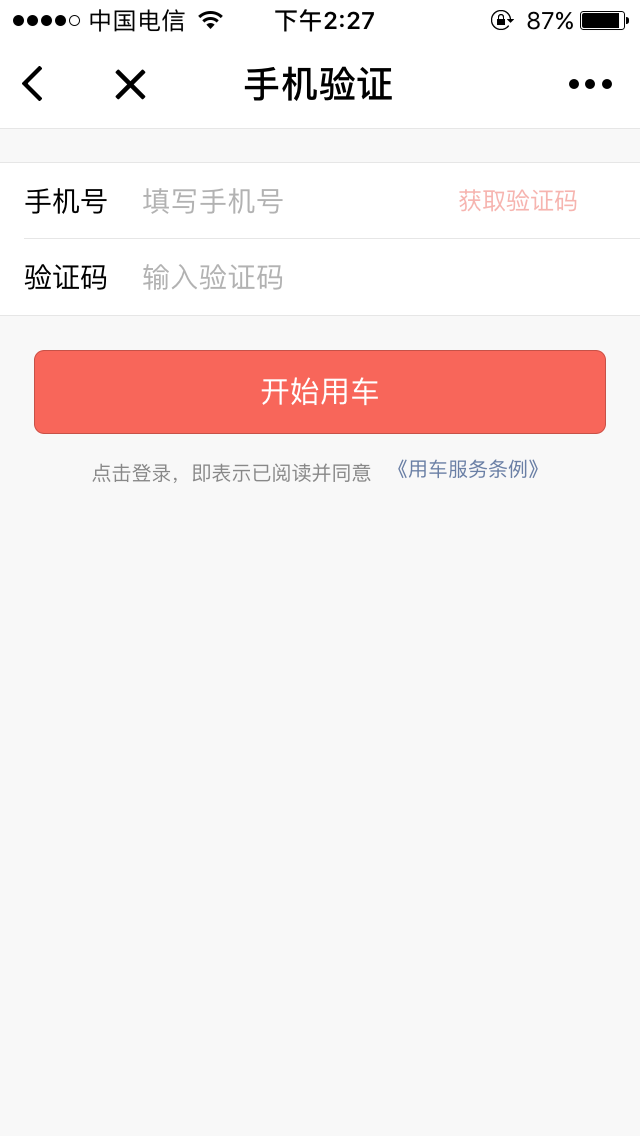
Task: Open the three-dot more menu
Action: [x=589, y=84]
